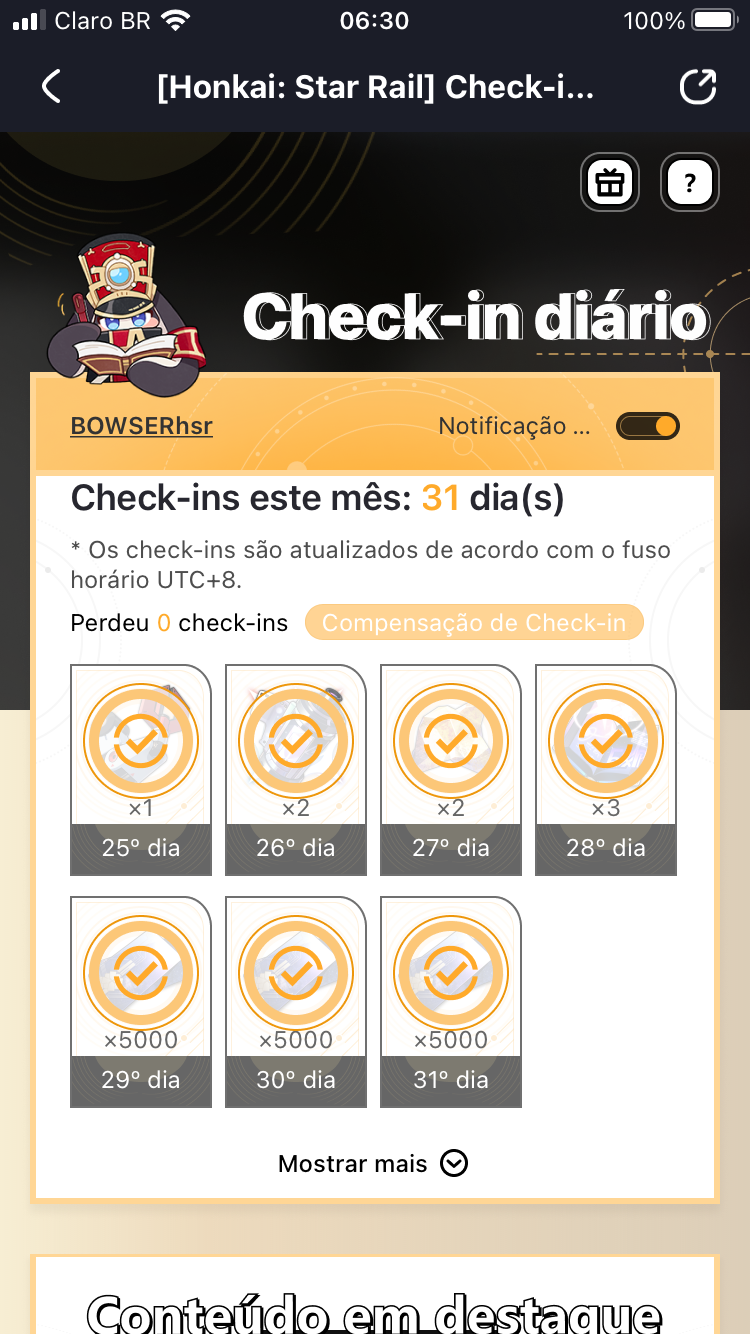The image size is (750, 1334).
Task: Tap the BOWSERhsr username link
Action: (x=140, y=424)
